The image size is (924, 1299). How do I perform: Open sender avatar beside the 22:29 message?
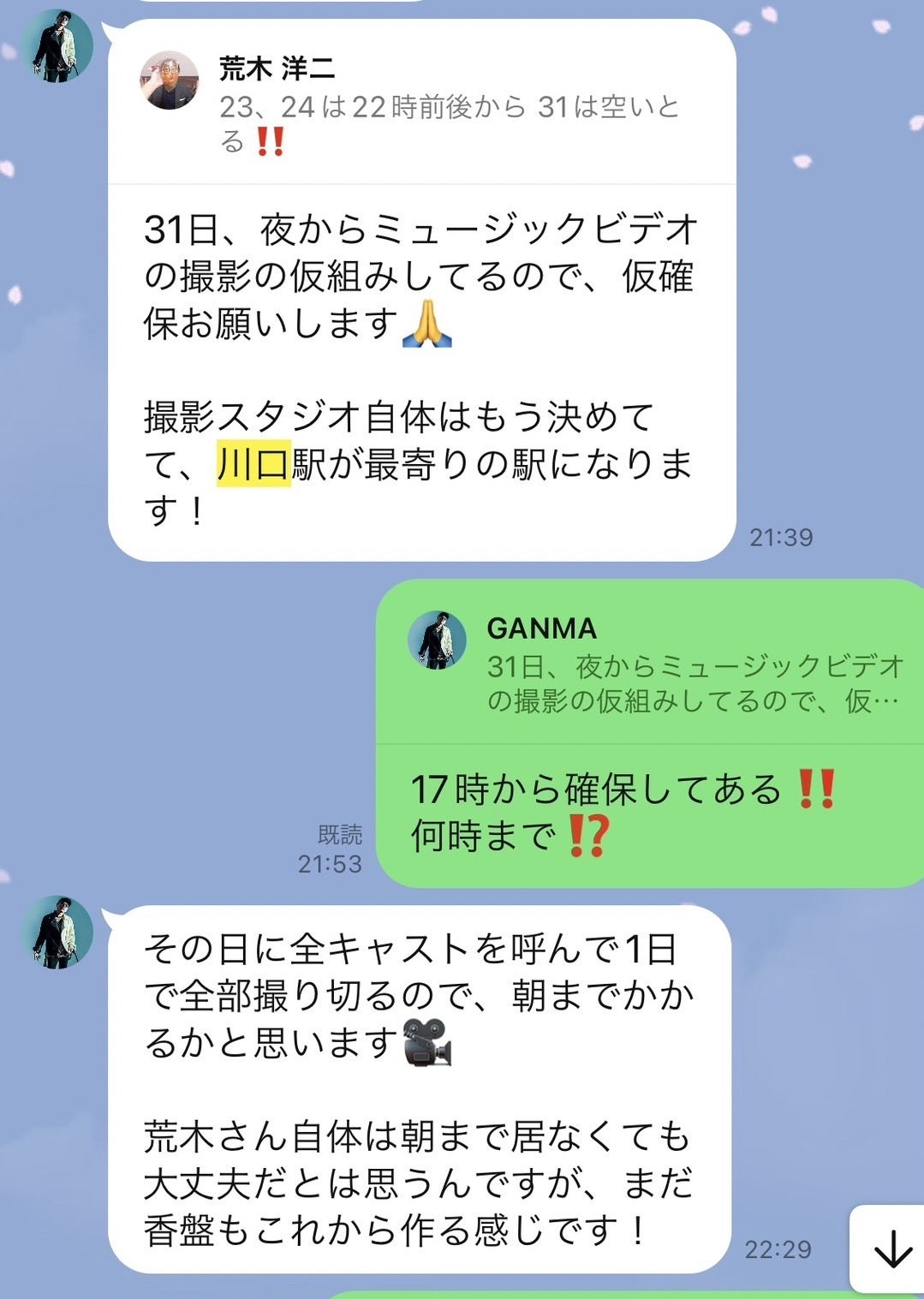[57, 933]
